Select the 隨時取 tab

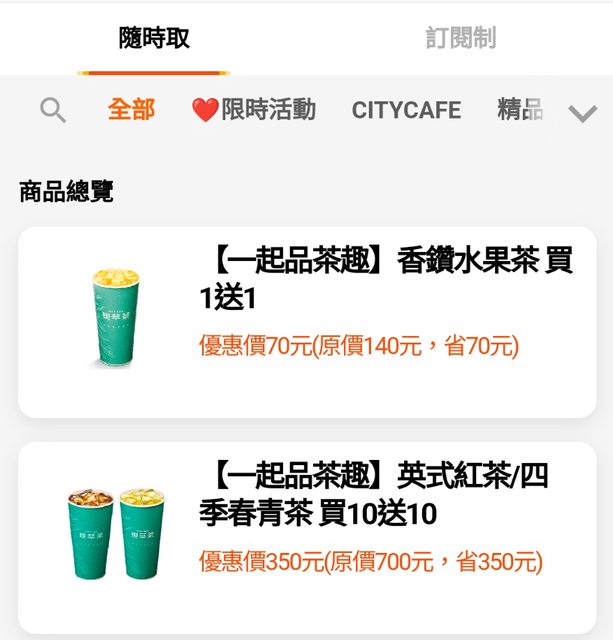coord(153,38)
